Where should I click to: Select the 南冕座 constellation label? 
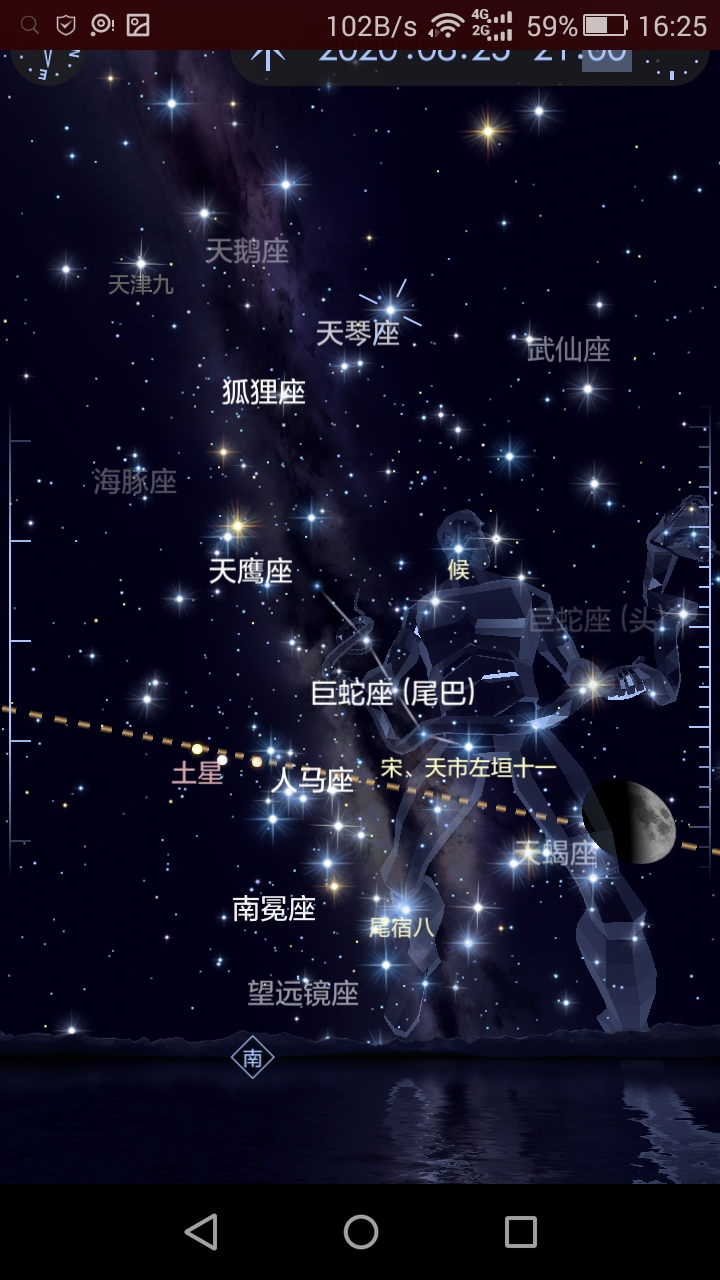pyautogui.click(x=274, y=908)
